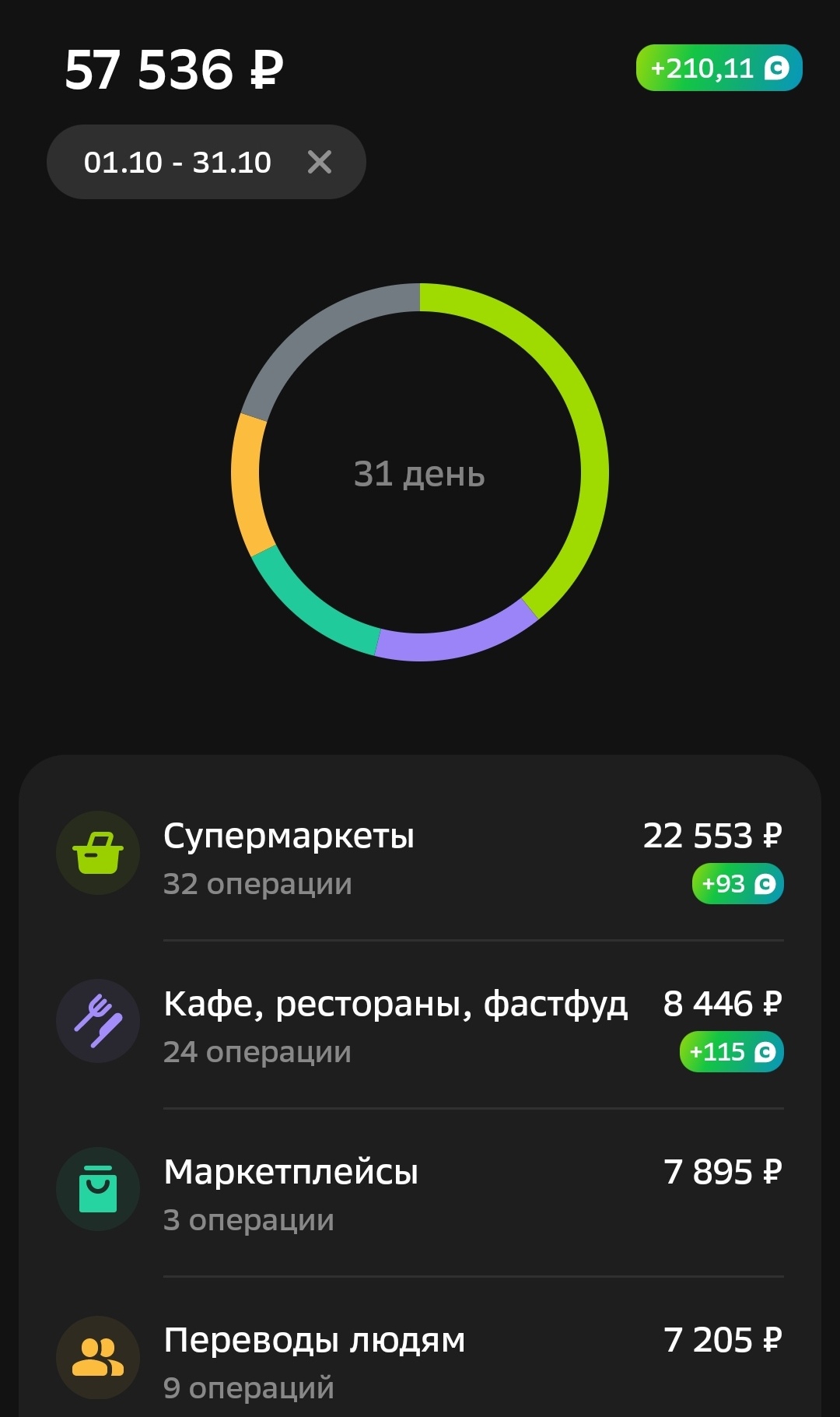Open the Кафе, рестораны, фастфуд category
The height and width of the screenshot is (1417, 840).
pos(420,1026)
